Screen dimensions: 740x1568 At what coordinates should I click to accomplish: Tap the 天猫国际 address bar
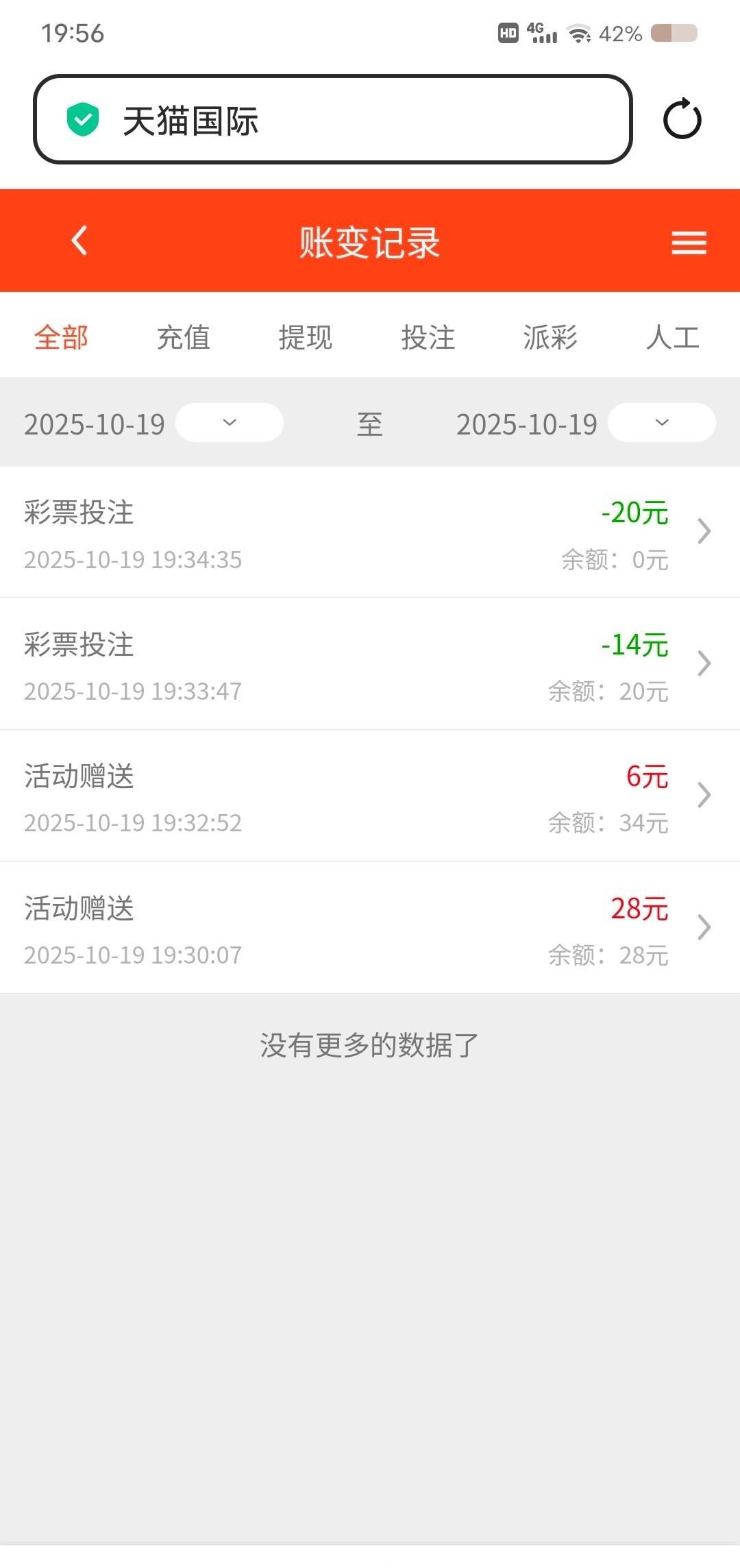pos(332,120)
